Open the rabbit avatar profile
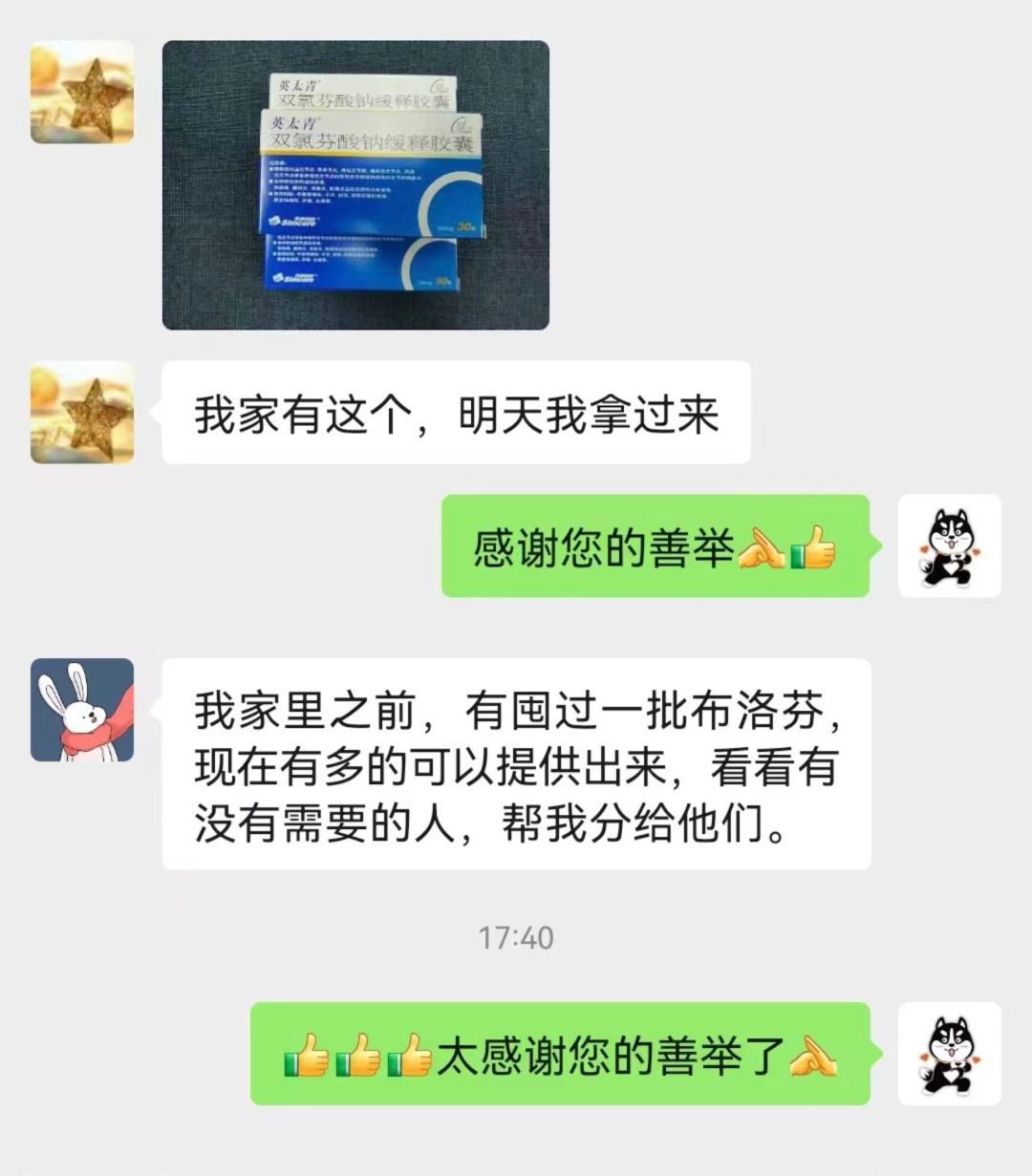 82,712
